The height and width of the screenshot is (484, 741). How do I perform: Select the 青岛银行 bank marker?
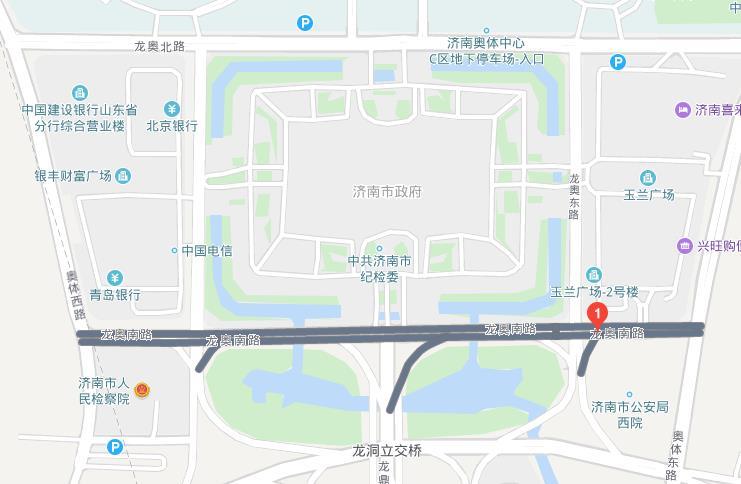[x=115, y=278]
